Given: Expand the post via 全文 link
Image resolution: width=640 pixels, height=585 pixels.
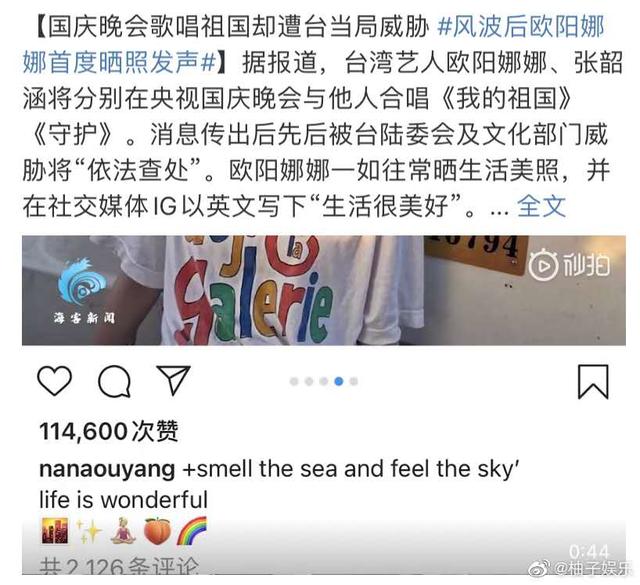Looking at the screenshot, I should tap(541, 208).
